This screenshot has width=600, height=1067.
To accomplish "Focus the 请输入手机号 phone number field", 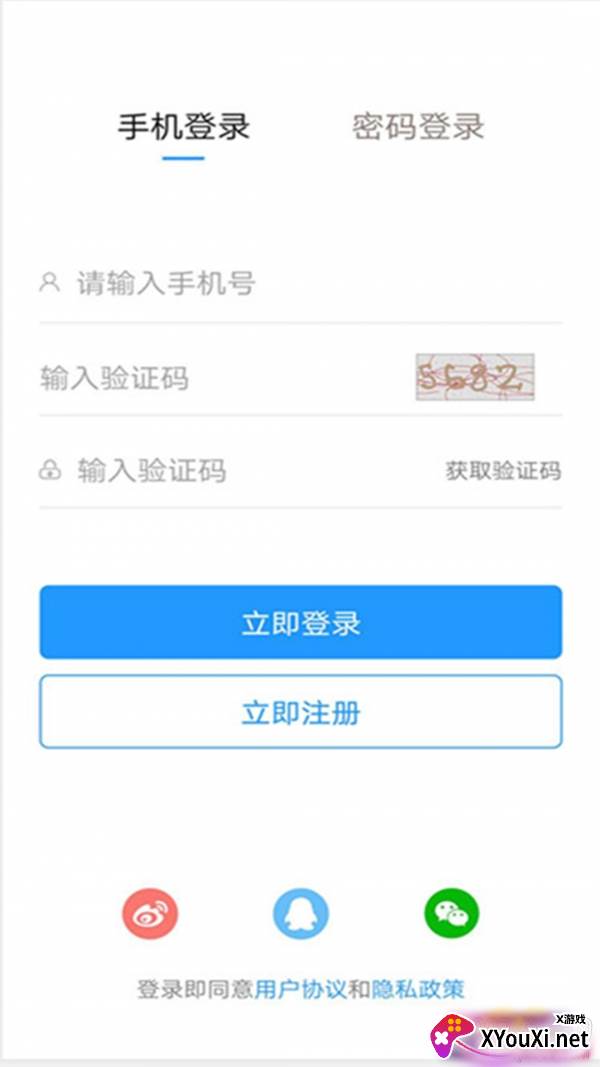I will pos(300,283).
